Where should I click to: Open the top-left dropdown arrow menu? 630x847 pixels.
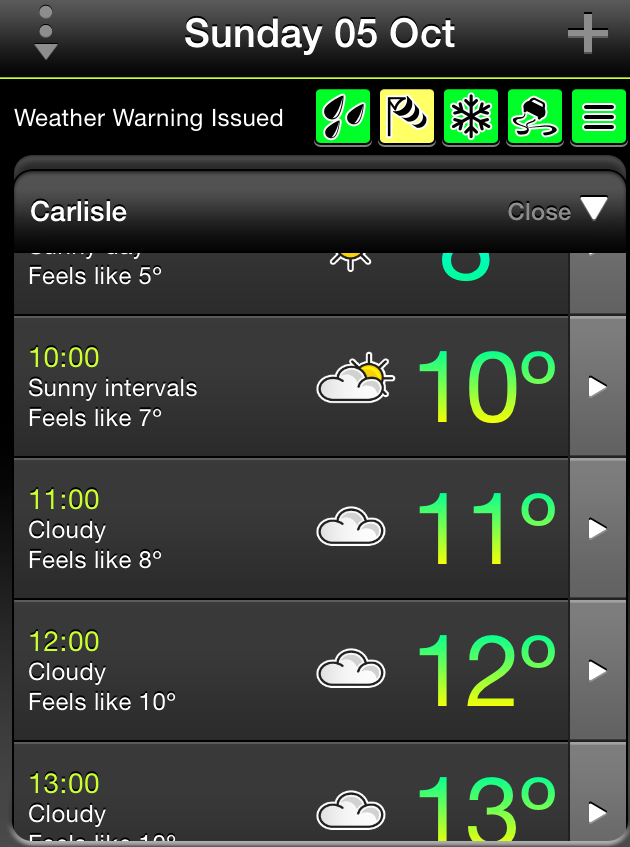coord(45,34)
